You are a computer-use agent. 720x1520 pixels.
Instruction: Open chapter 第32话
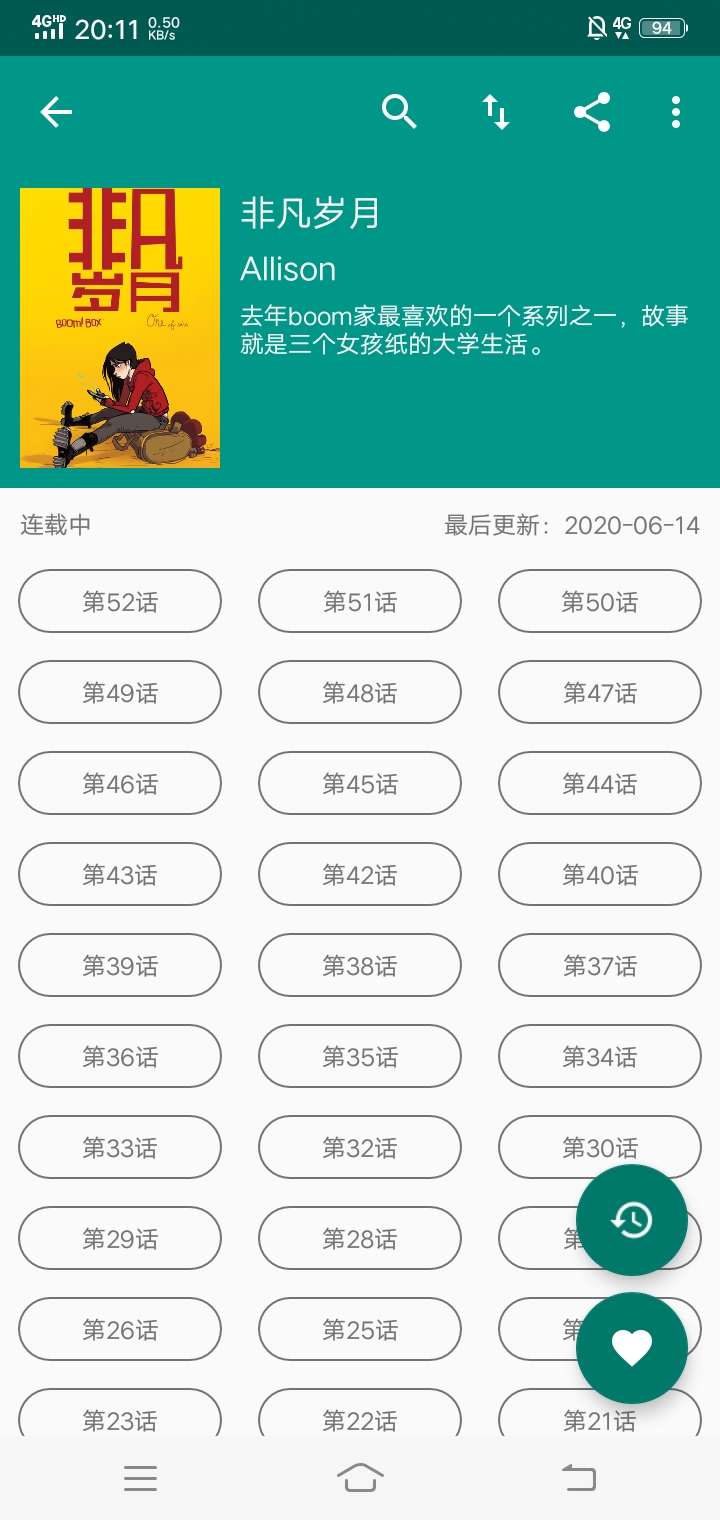coord(360,1148)
